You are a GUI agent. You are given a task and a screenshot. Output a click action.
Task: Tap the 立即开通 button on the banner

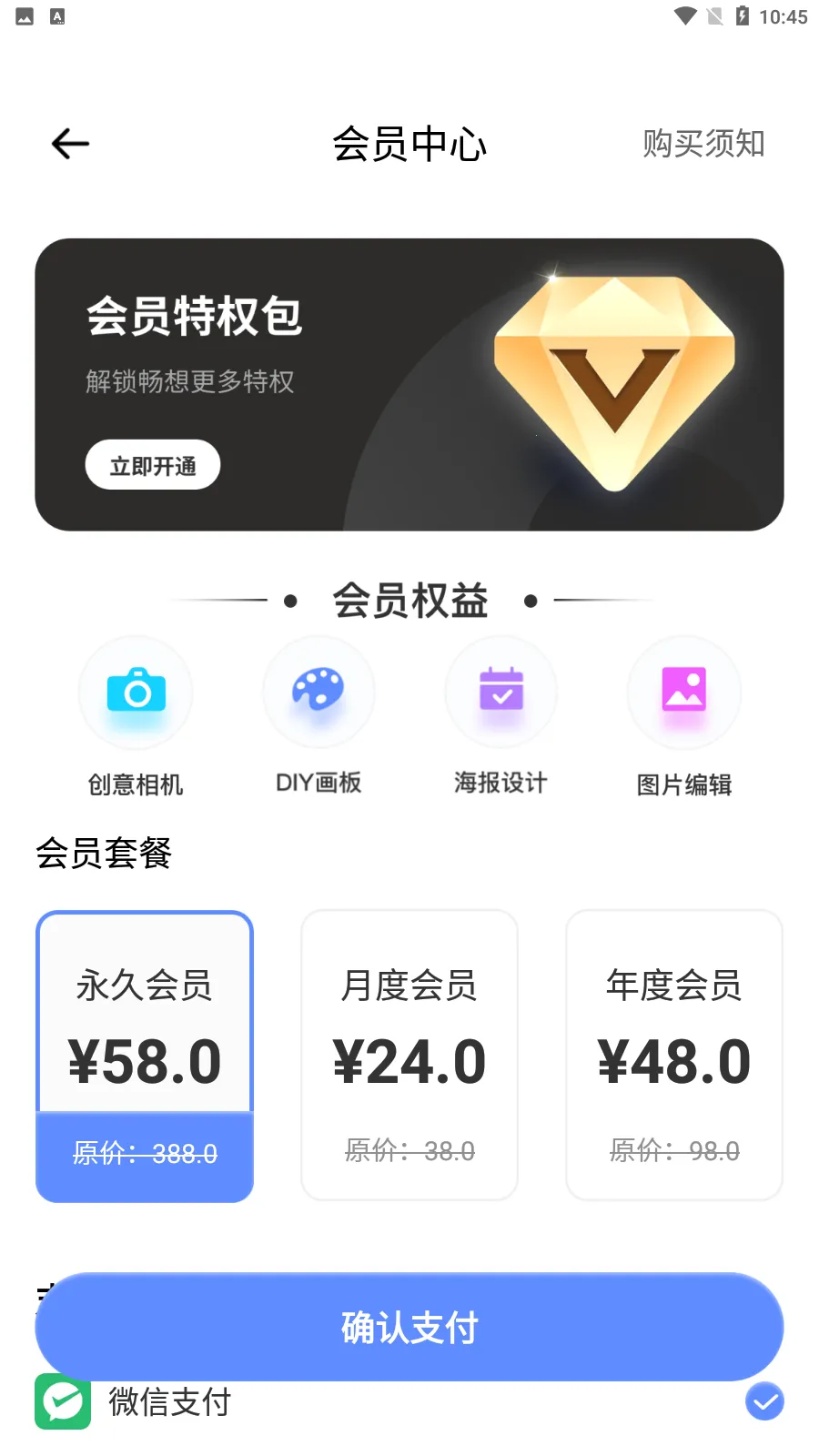153,465
